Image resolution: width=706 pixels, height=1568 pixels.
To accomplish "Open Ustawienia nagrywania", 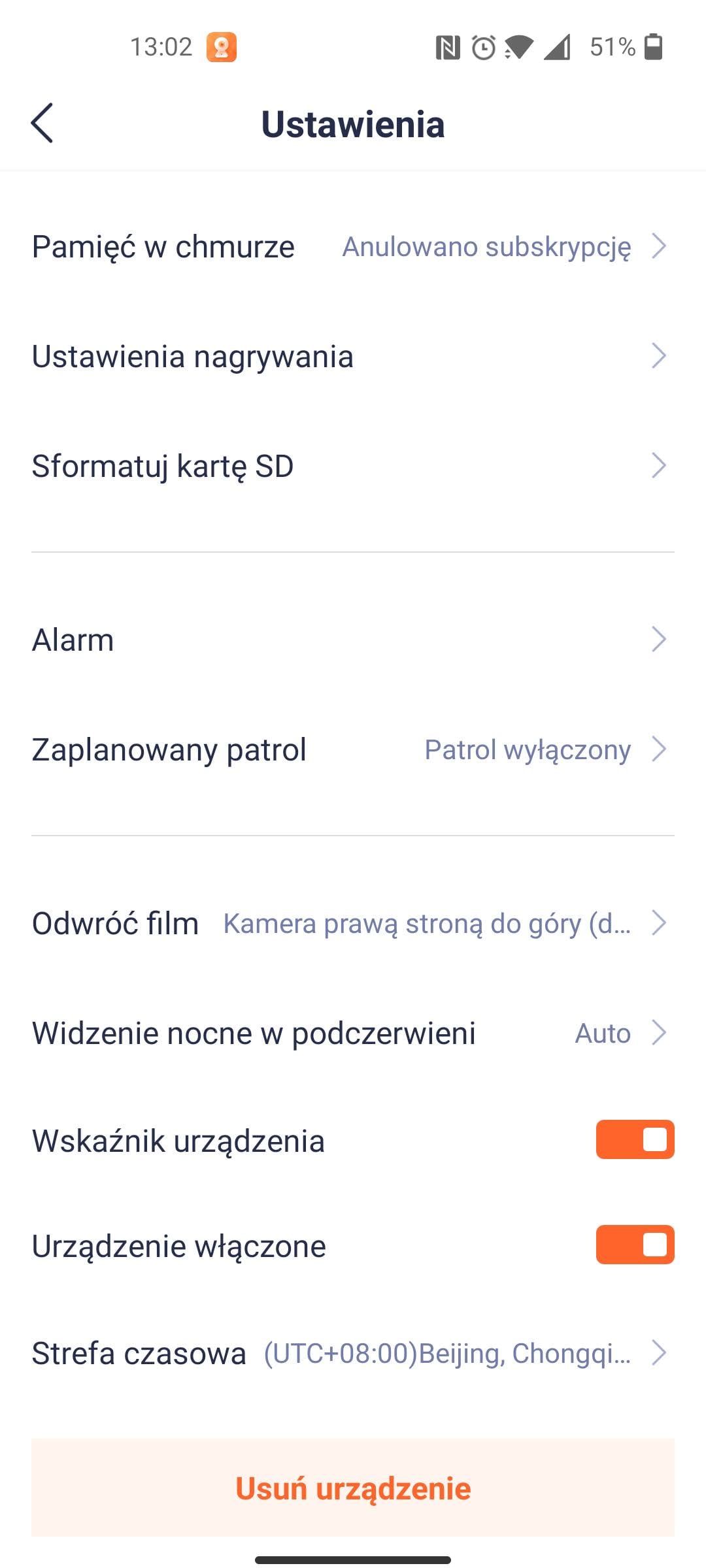I will point(352,357).
